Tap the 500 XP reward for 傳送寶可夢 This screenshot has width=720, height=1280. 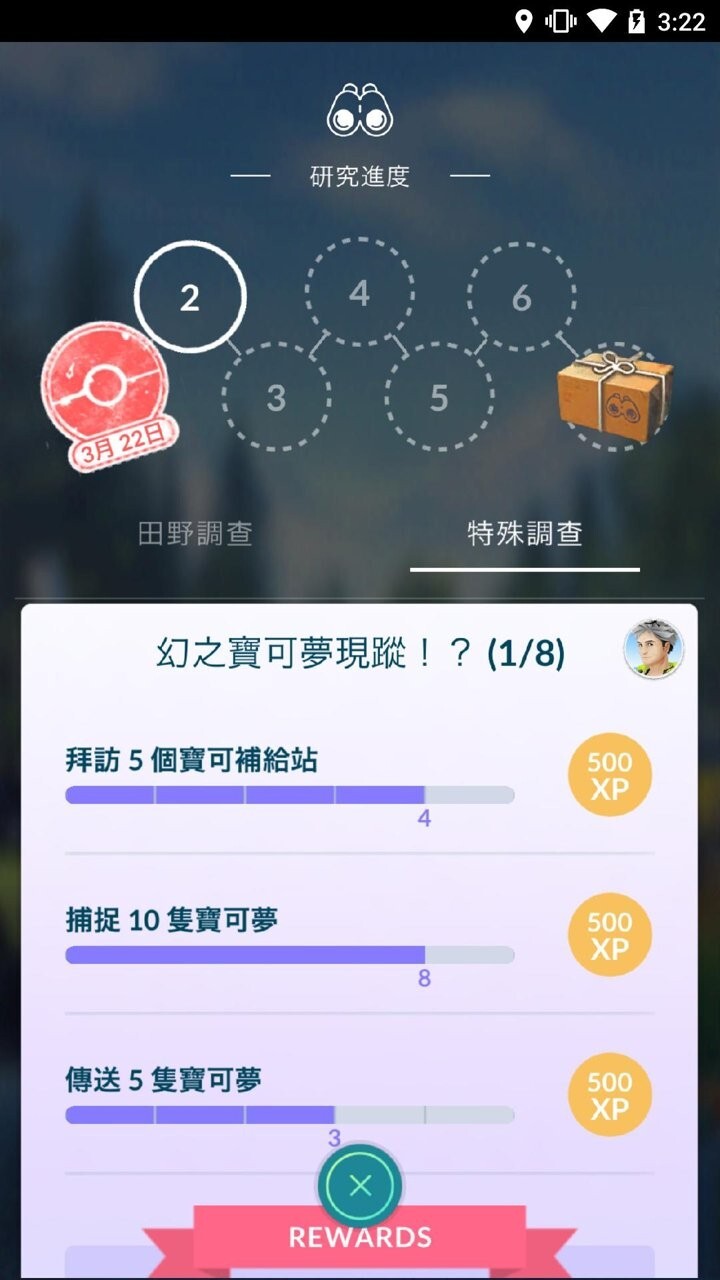click(x=609, y=1095)
